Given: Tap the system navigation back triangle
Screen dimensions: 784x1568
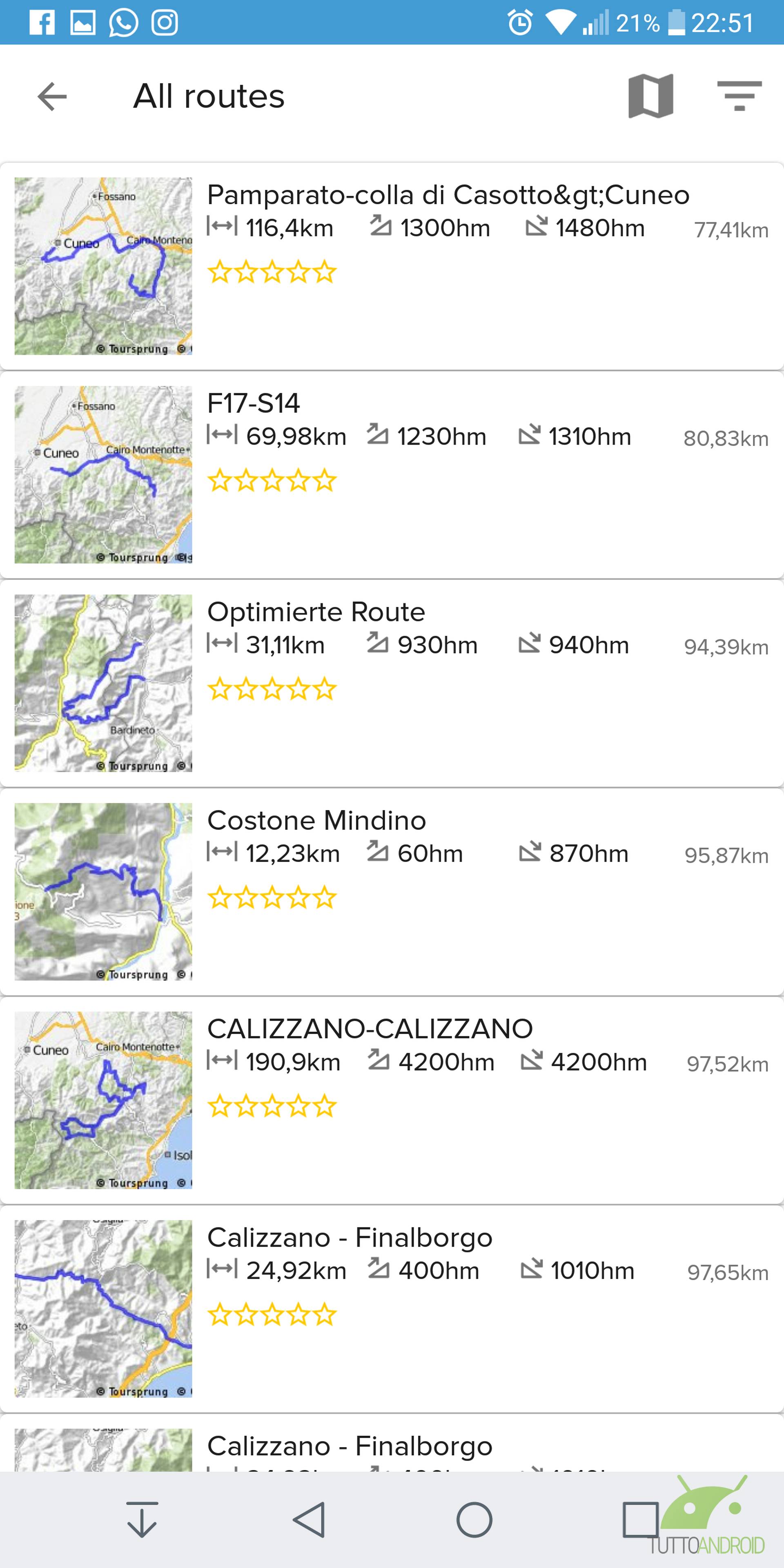Looking at the screenshot, I should pos(309,1520).
